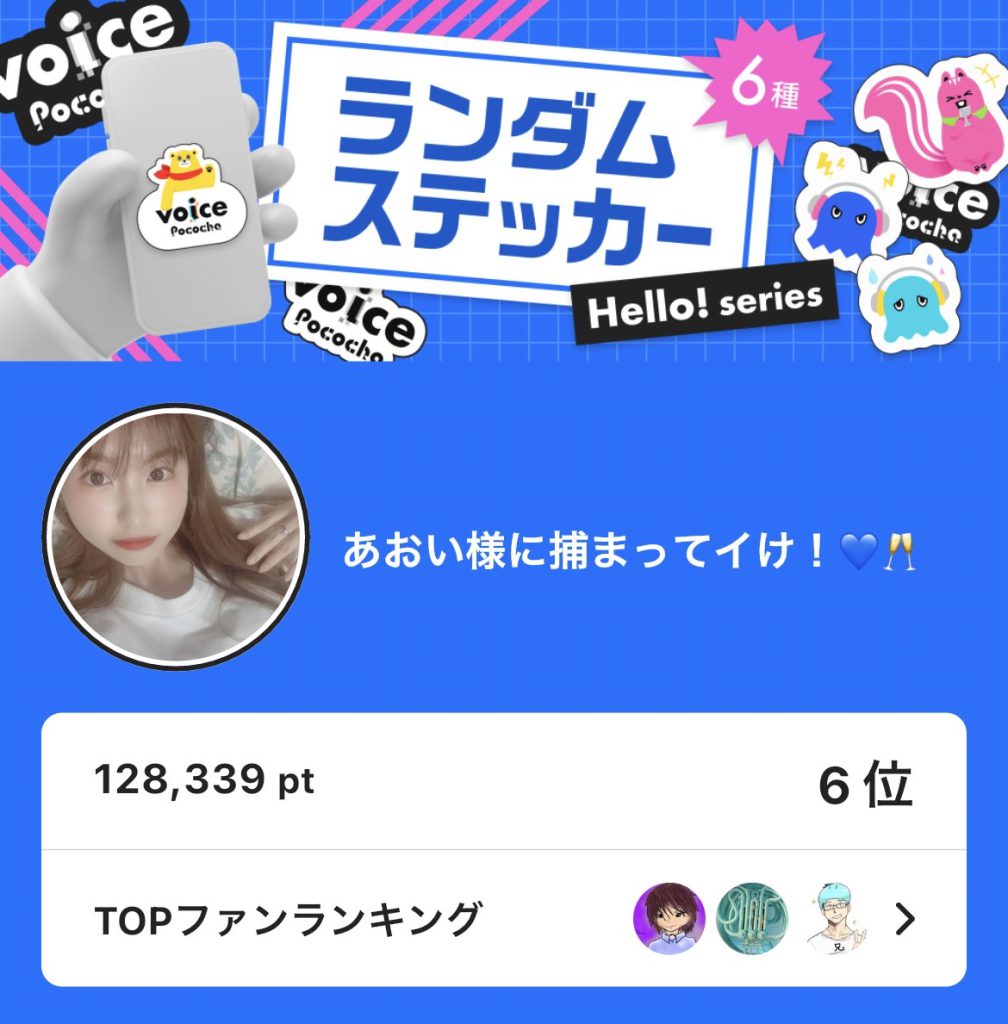1008x1024 pixels.
Task: Open the TOPファンランキング row
Action: click(503, 918)
